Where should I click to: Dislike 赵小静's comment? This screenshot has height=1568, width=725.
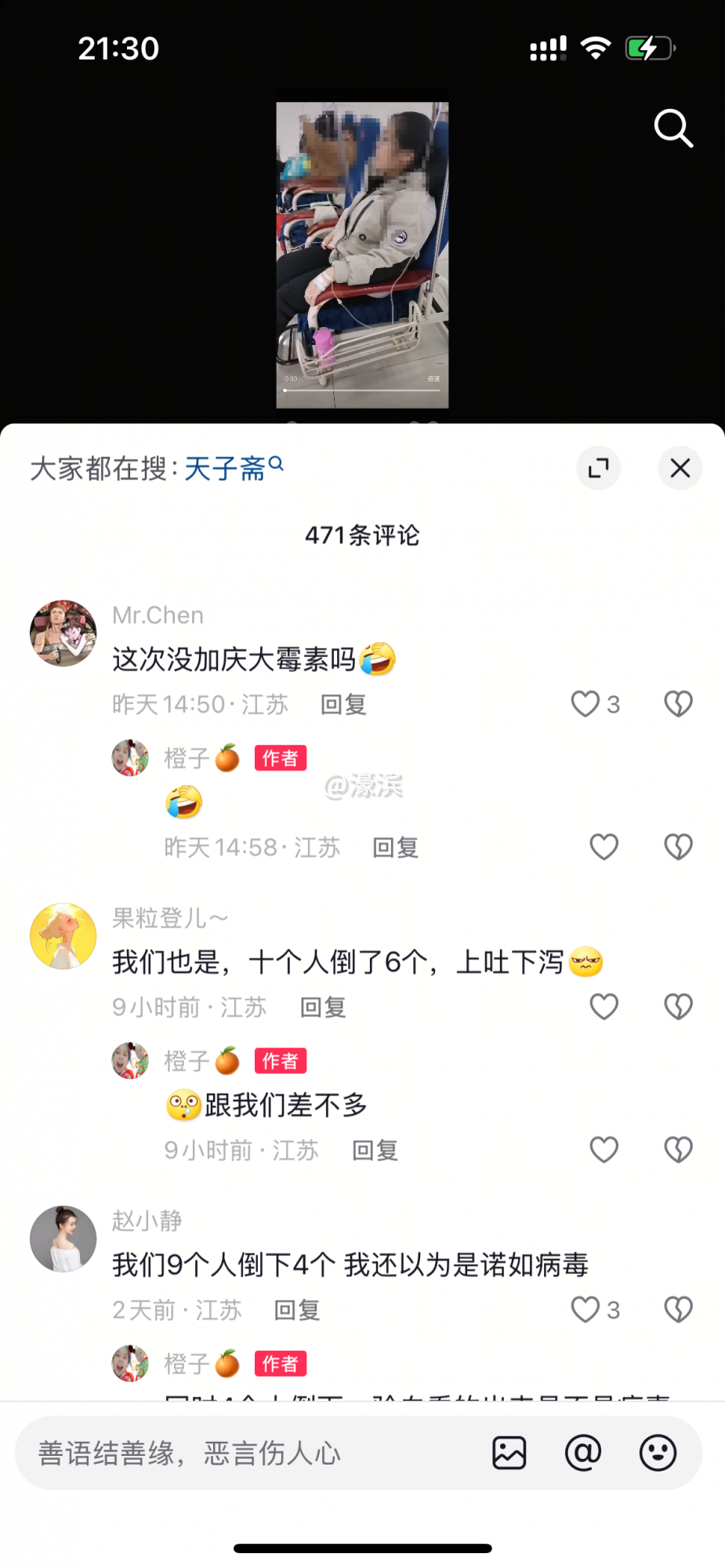click(x=678, y=1309)
